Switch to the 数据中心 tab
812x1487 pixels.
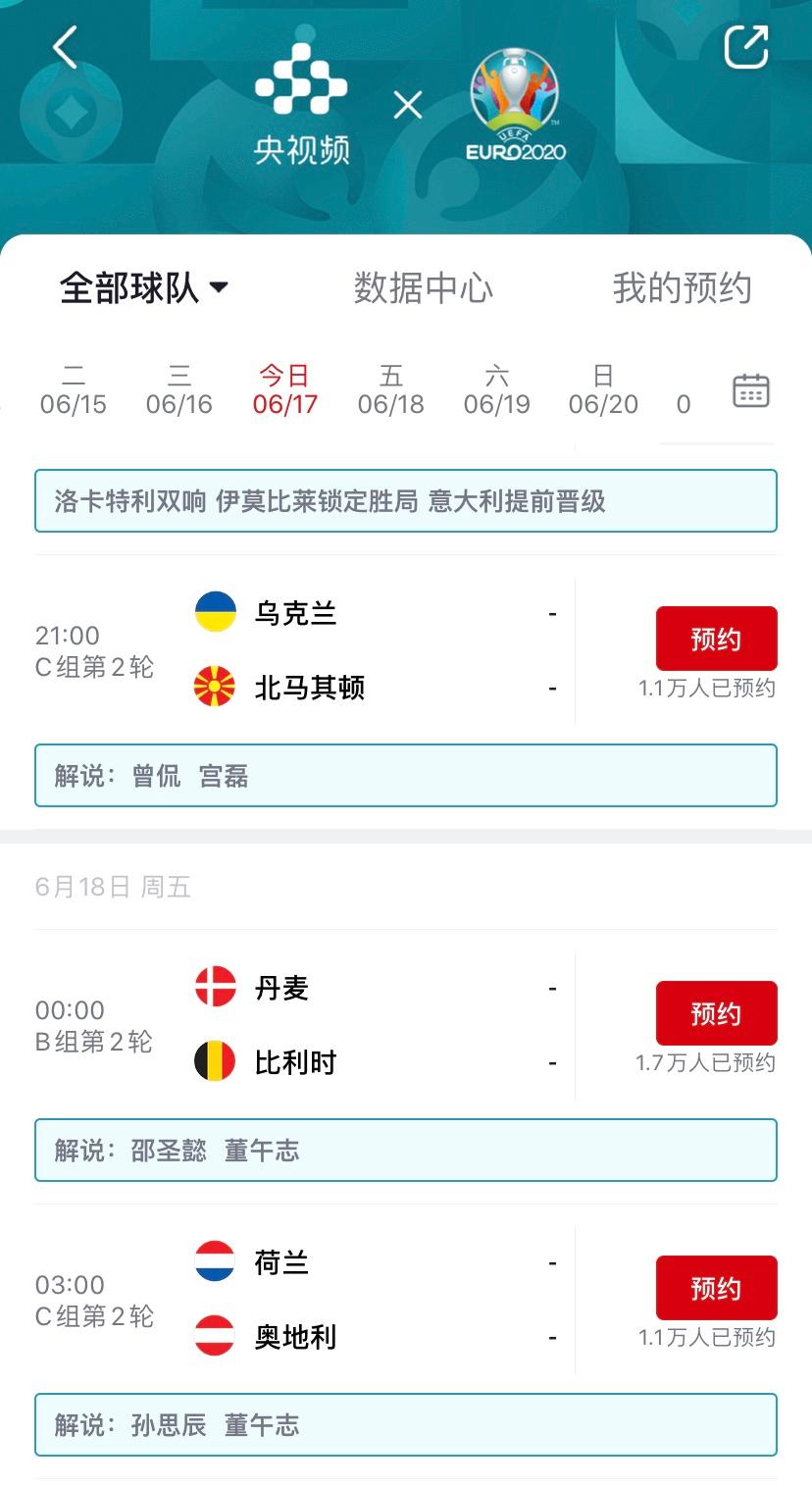(423, 288)
